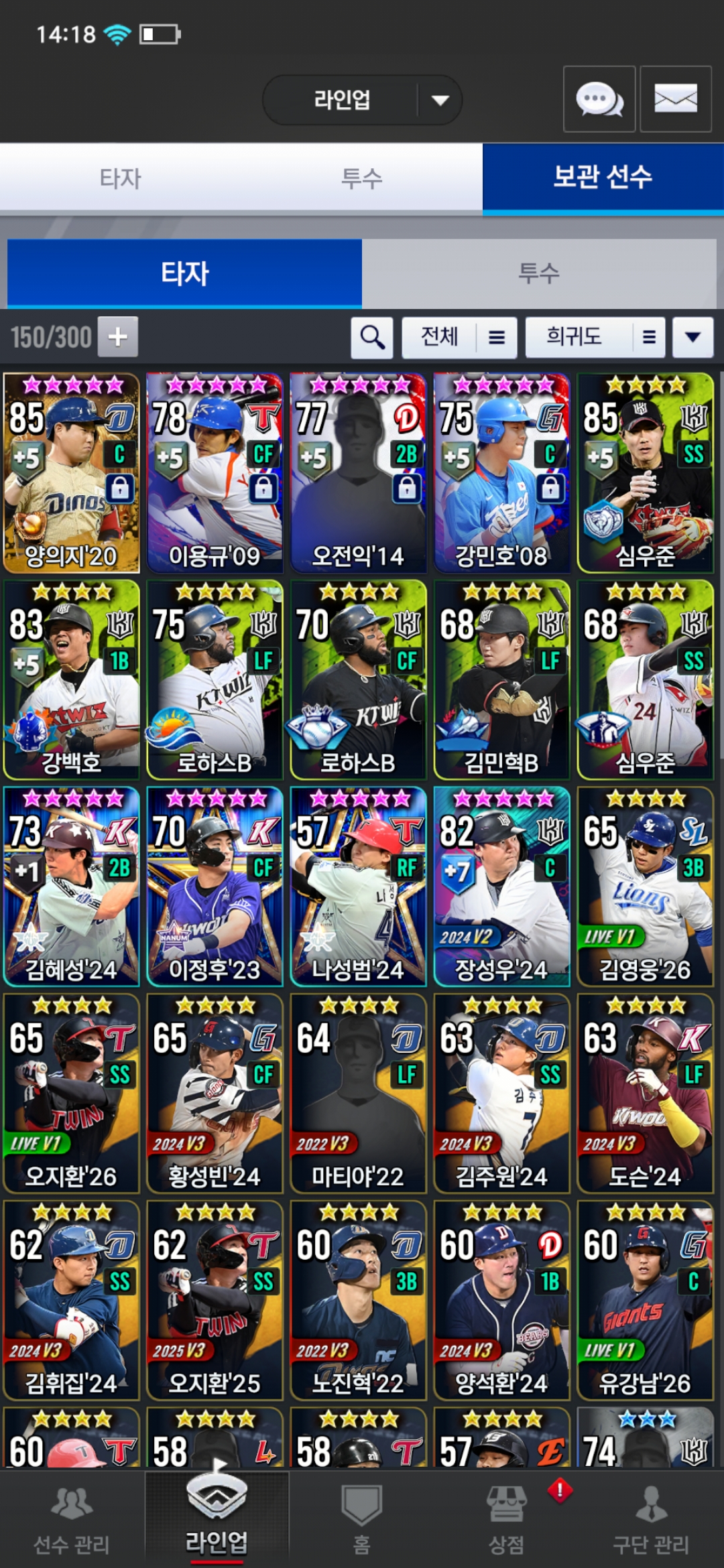
Task: Search stored players with magnifier icon
Action: click(x=372, y=336)
